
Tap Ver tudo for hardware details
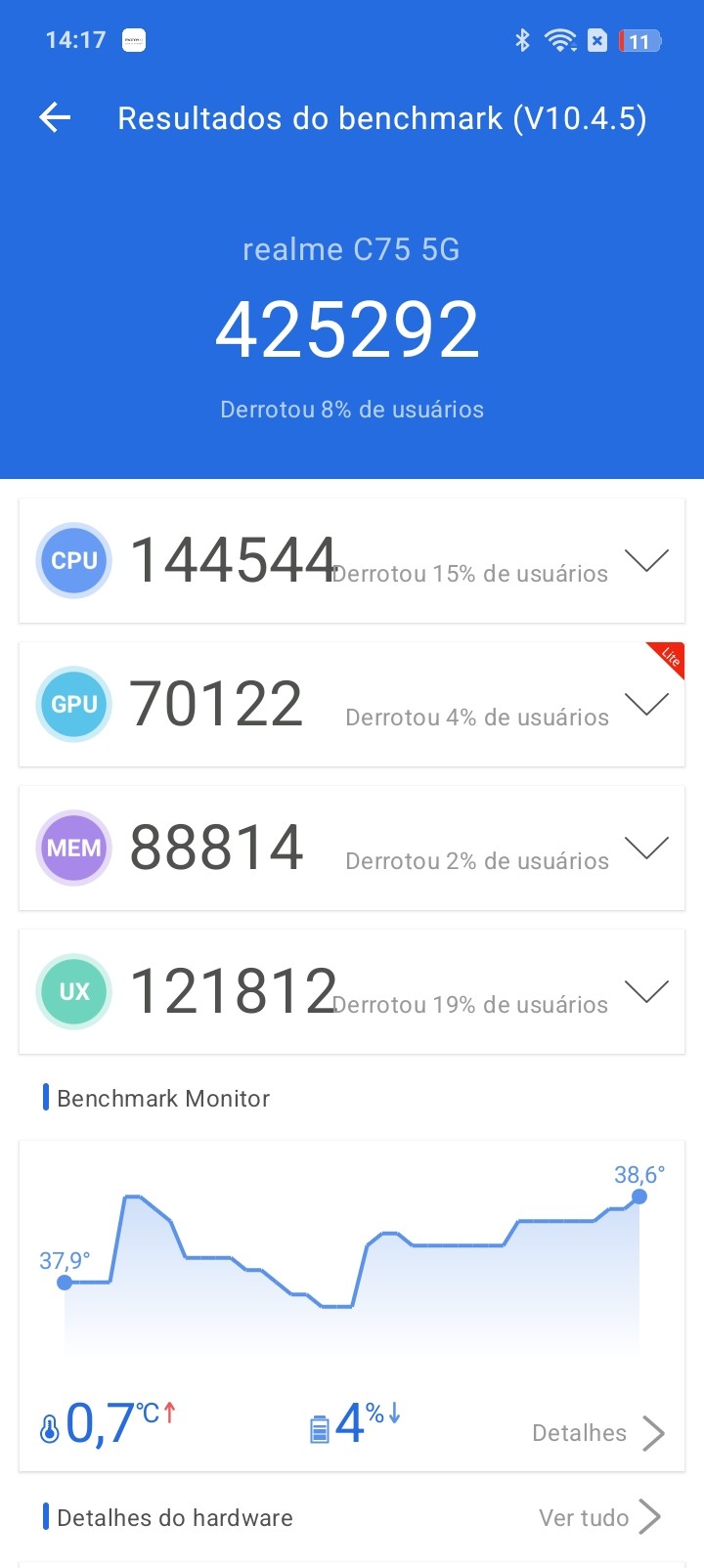[599, 1517]
